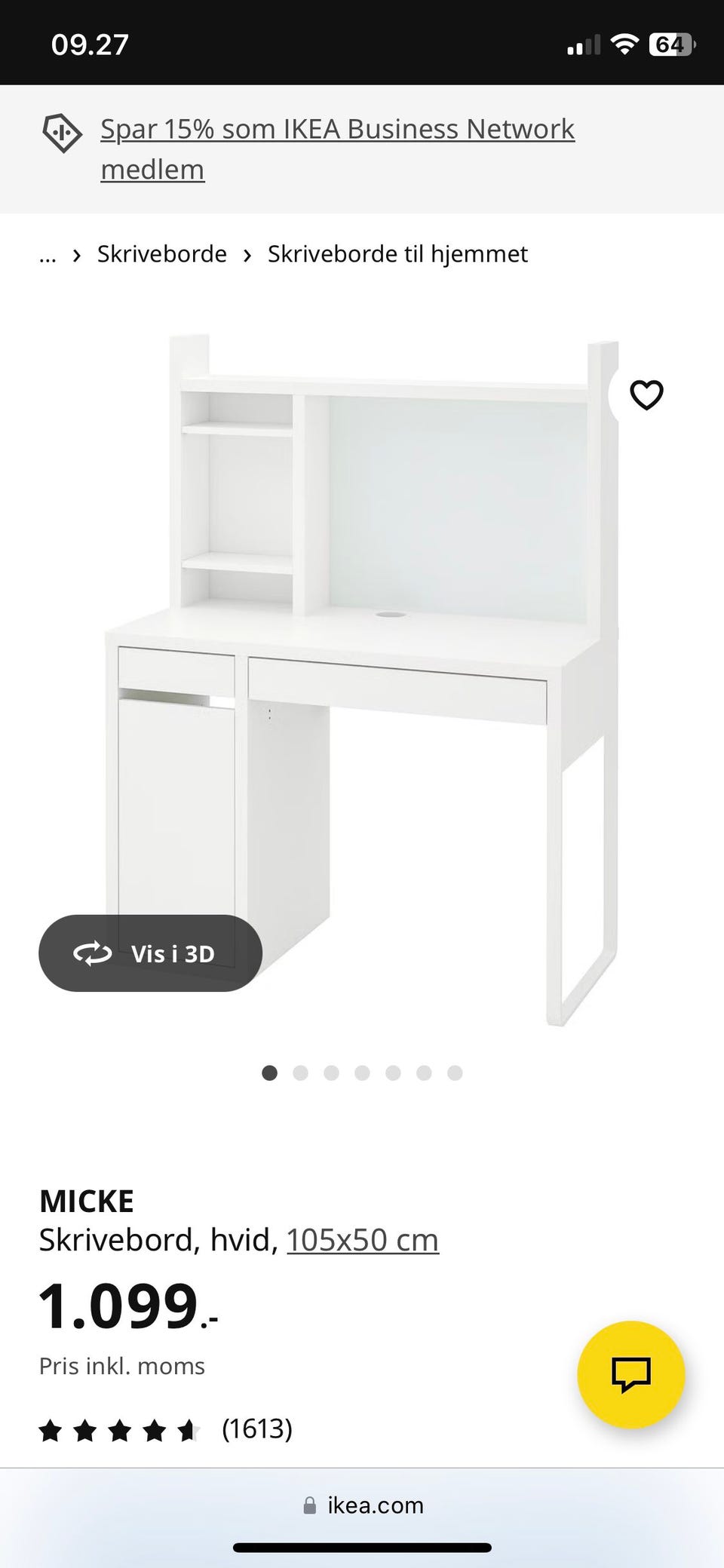
Task: View the desk with Vis i 3D
Action: [x=151, y=953]
